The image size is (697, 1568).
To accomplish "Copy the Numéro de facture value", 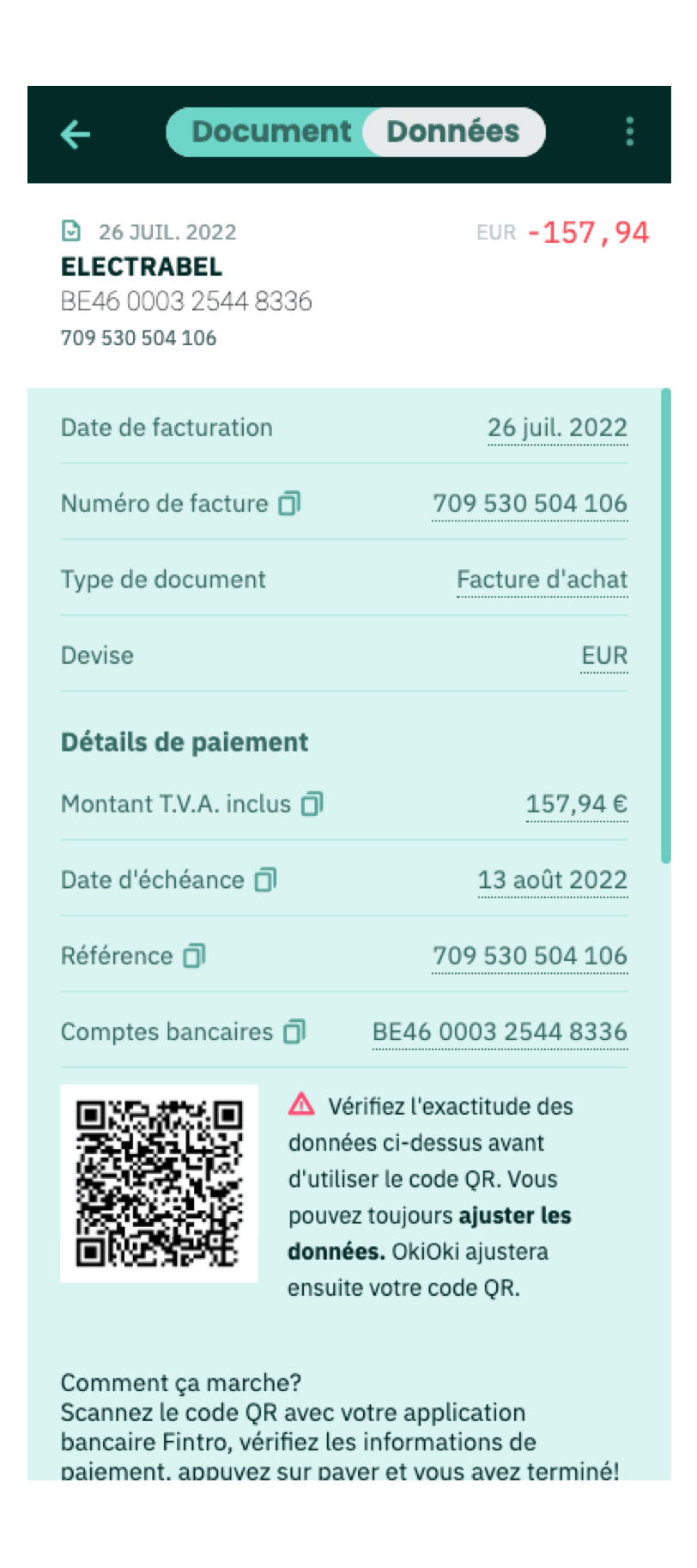I will (290, 503).
